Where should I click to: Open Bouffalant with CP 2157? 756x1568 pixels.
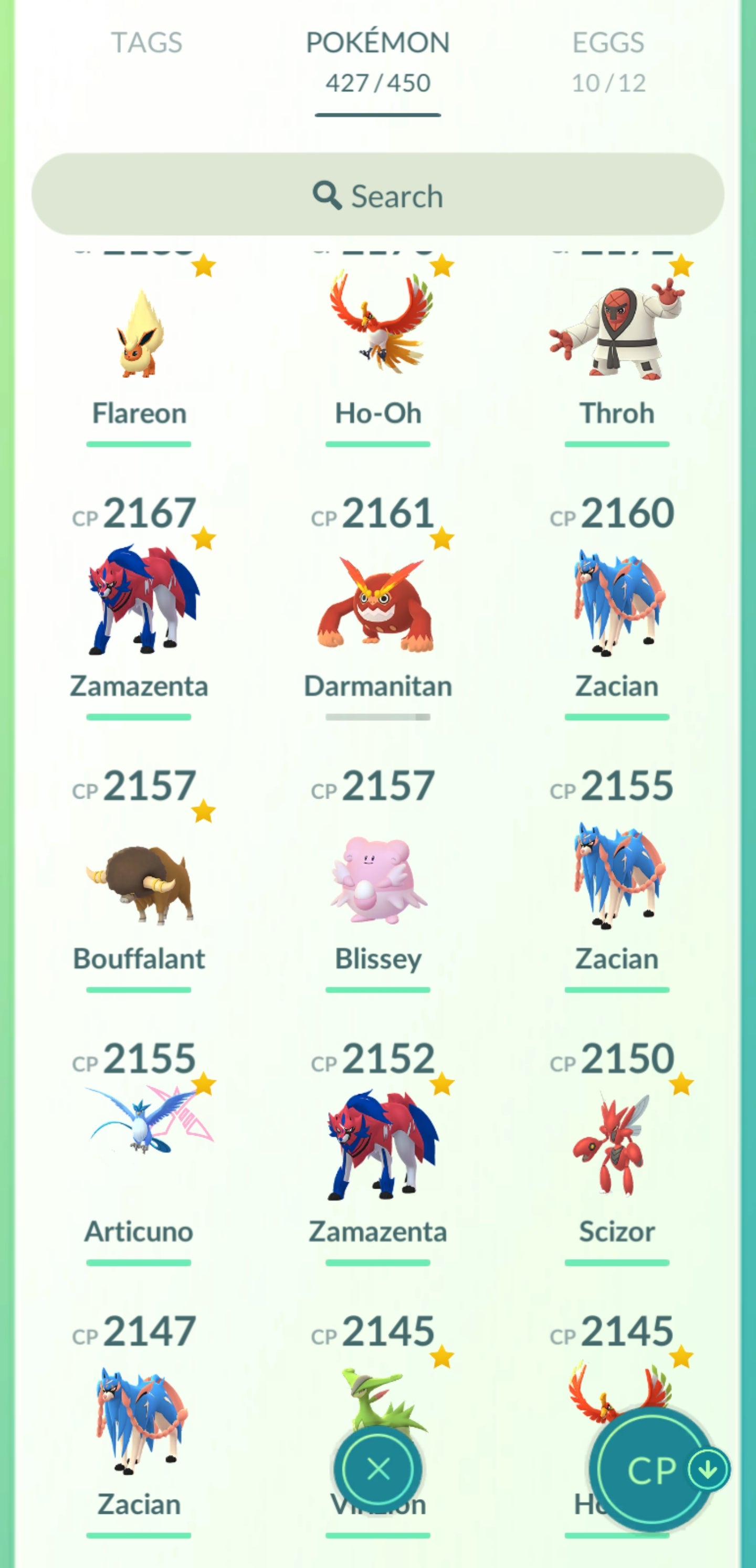(x=139, y=883)
